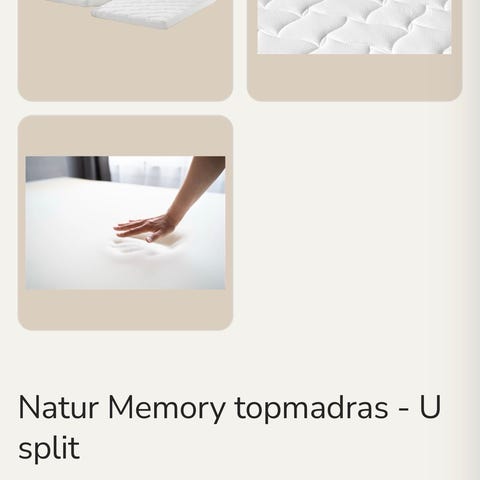Open the hand-pressing-foam product image
The width and height of the screenshot is (480, 480).
pos(125,223)
